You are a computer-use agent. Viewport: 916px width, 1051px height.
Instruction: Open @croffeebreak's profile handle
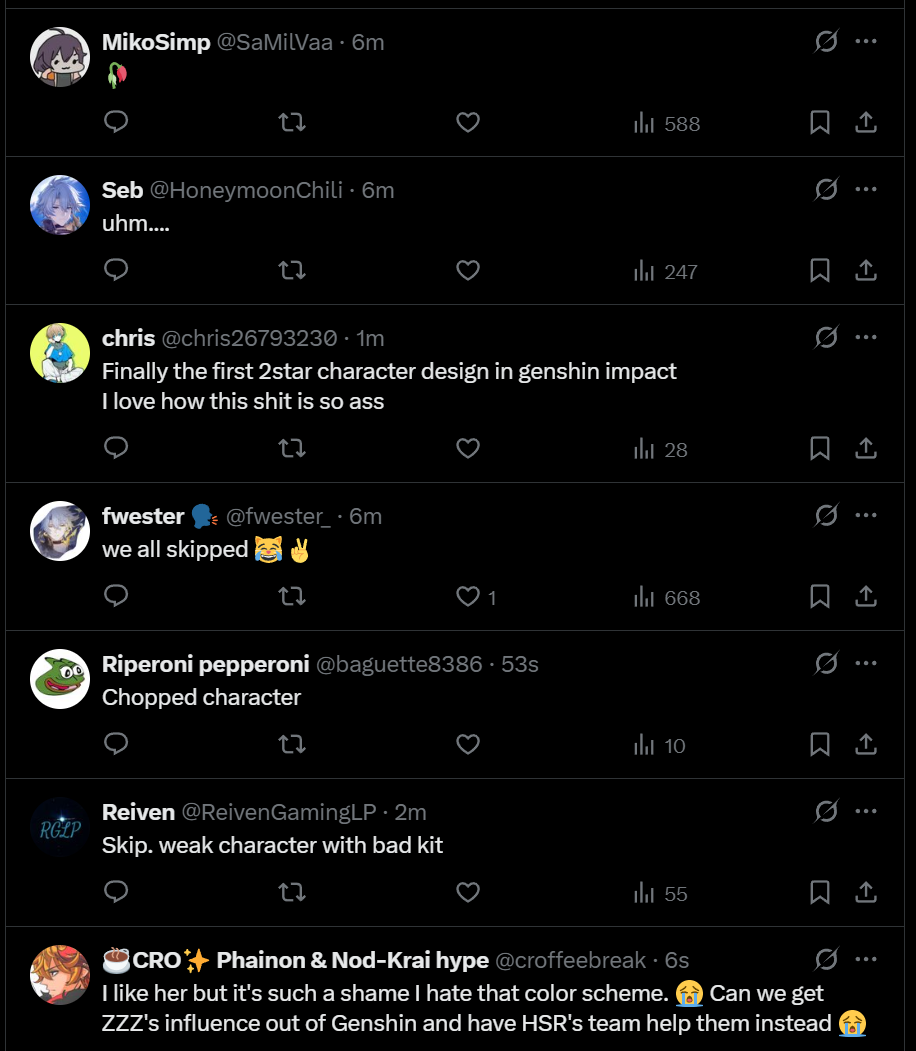click(570, 960)
